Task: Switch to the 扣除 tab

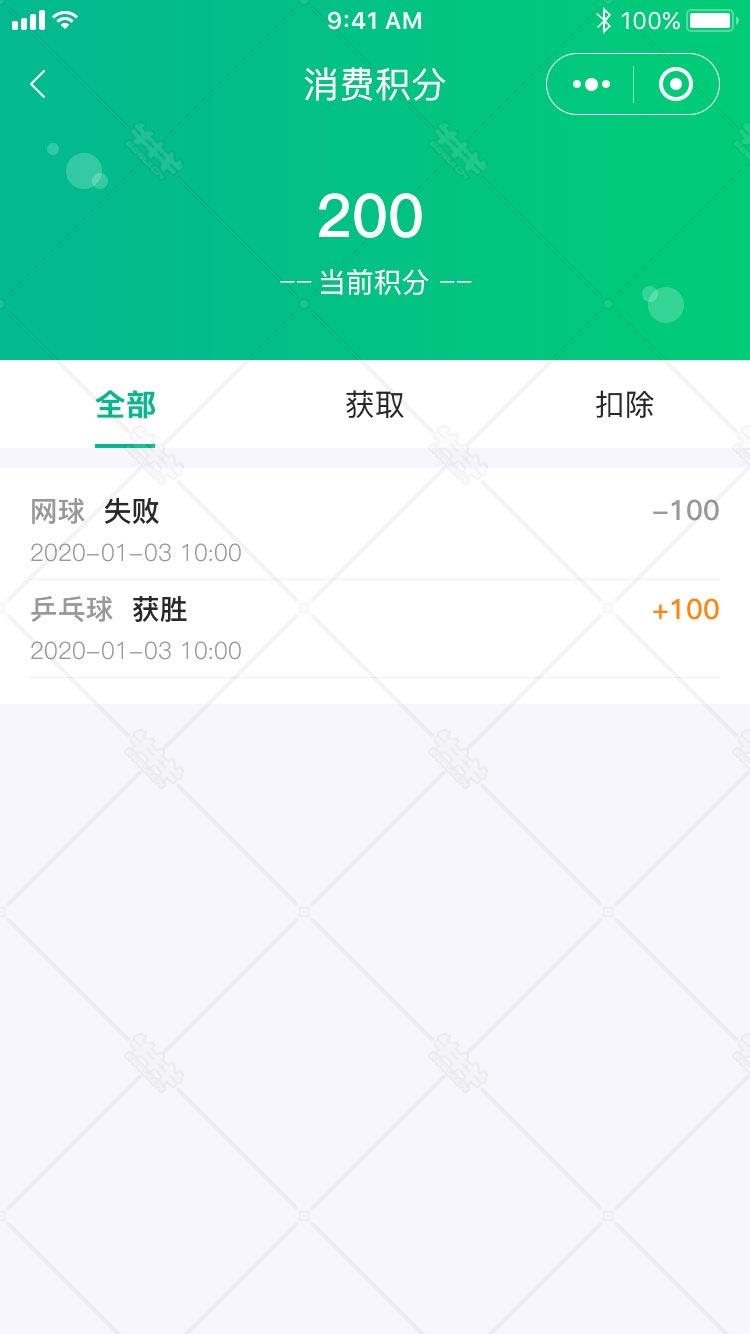Action: [624, 405]
